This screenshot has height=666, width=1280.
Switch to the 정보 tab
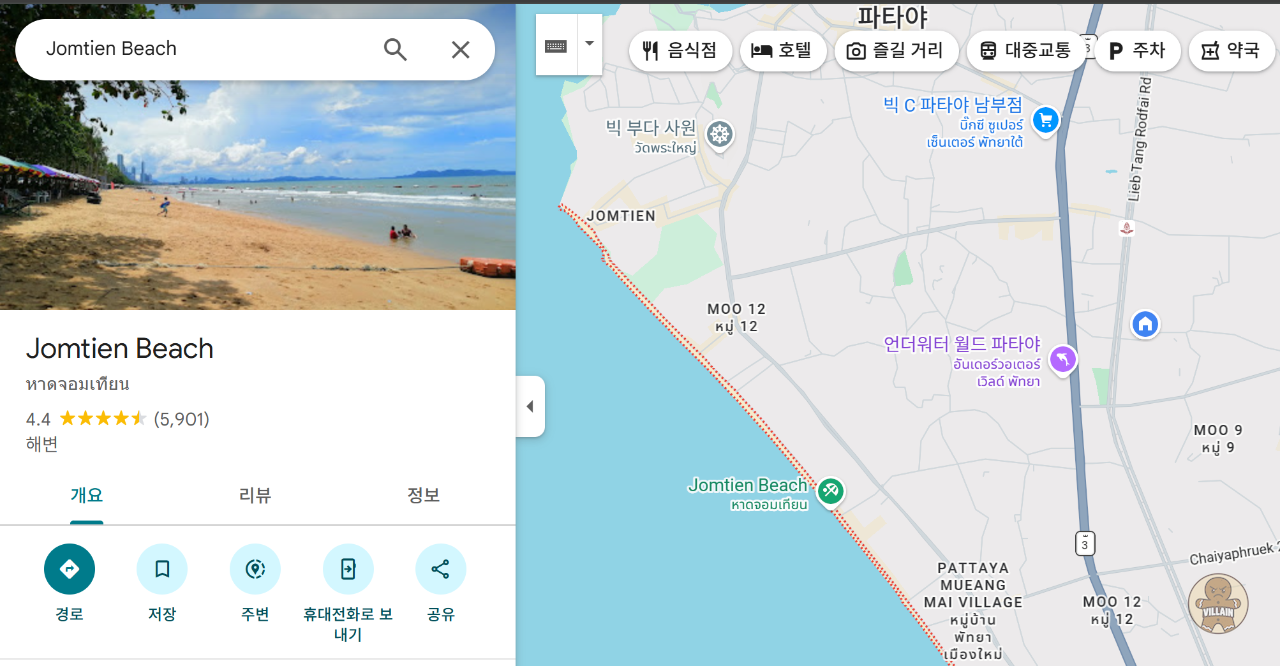(x=423, y=496)
